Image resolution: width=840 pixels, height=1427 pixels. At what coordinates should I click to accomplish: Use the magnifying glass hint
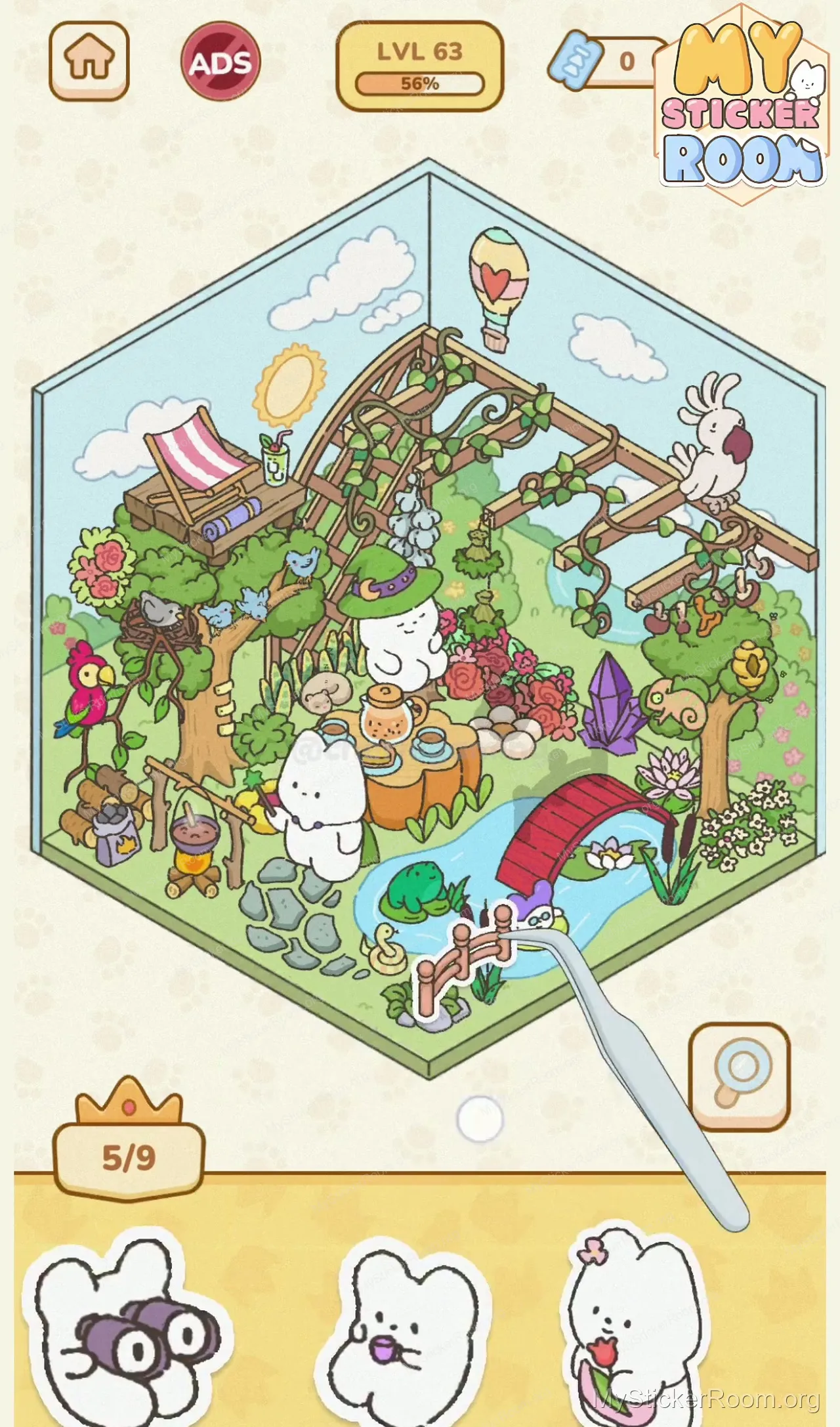[740, 1076]
